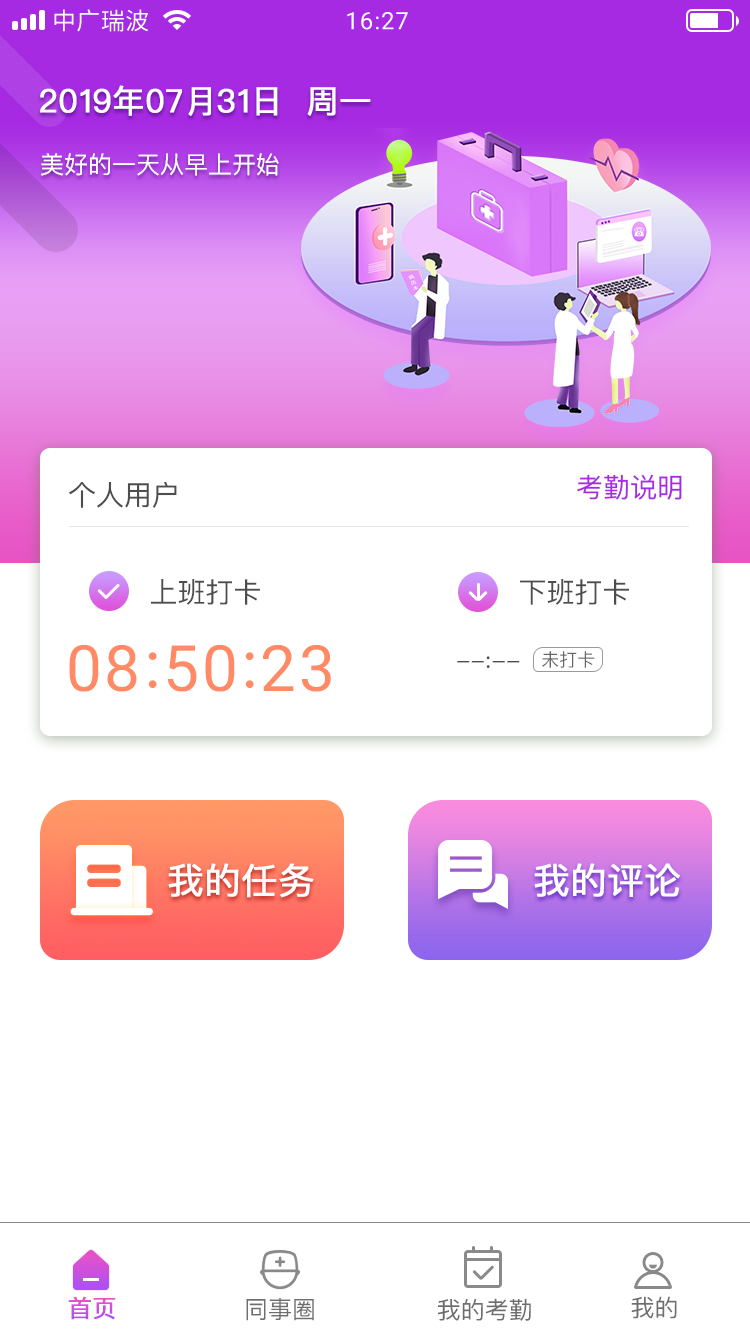Open 我的考勤 calendar-check icon
The width and height of the screenshot is (750, 1334).
tap(483, 1266)
